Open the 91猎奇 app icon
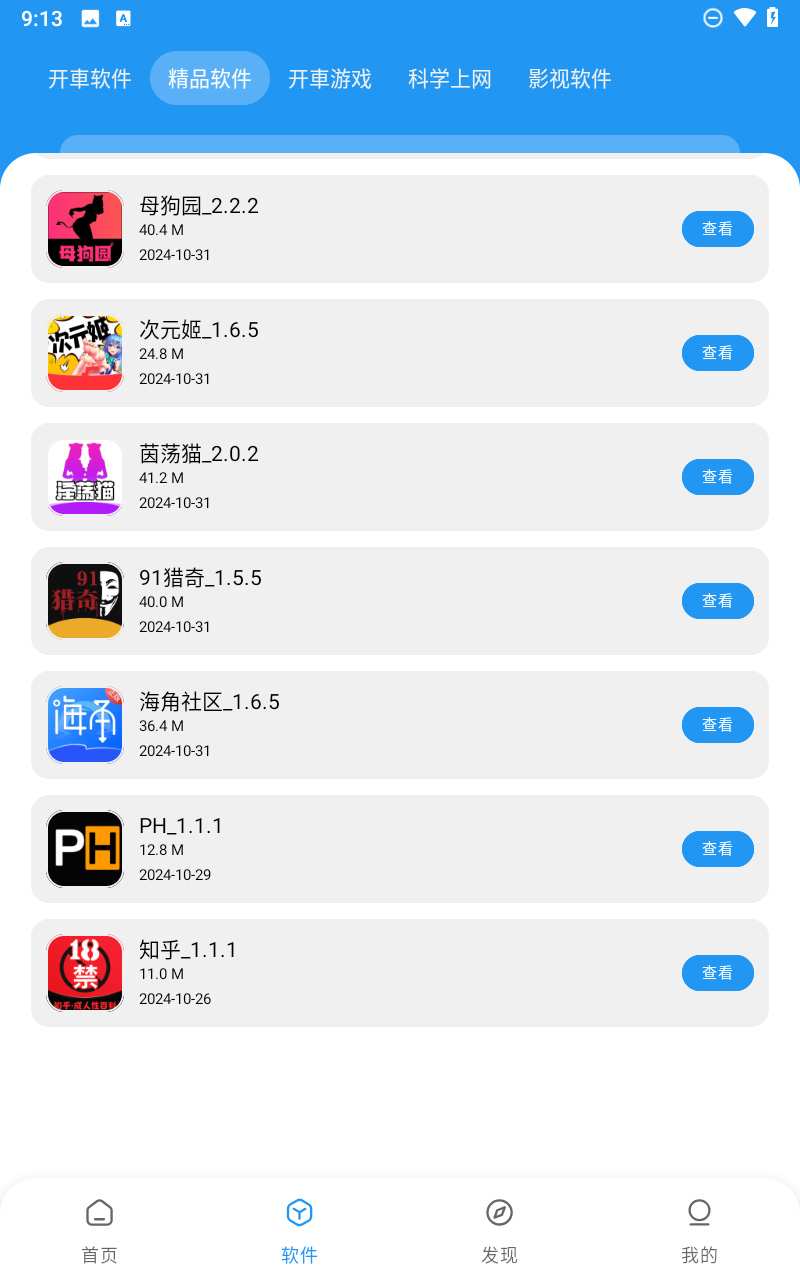Screen dimensions: 800x1280 coord(85,600)
